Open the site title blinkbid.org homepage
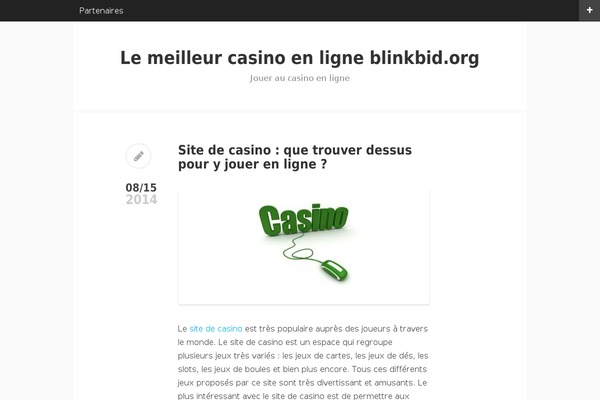Viewport: 600px width, 400px height. point(299,58)
